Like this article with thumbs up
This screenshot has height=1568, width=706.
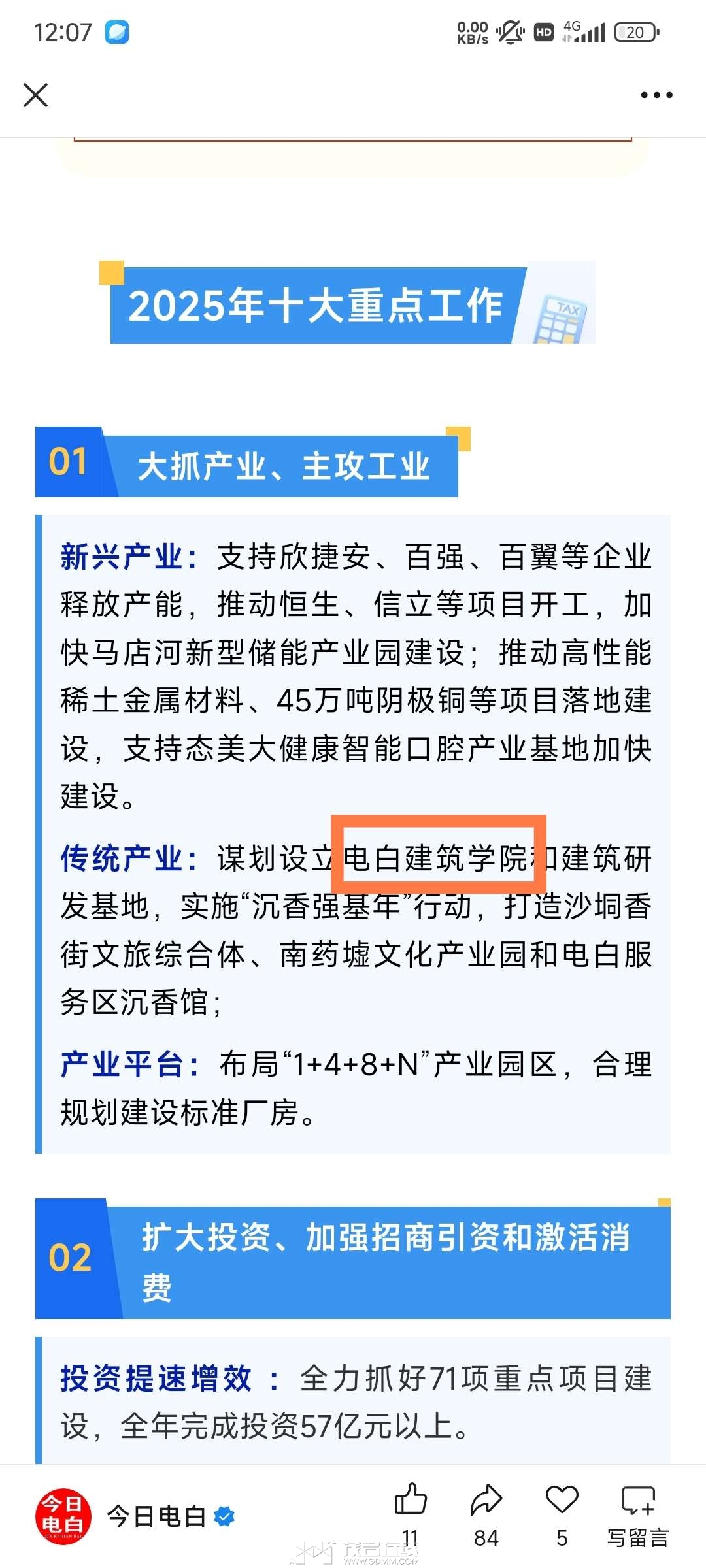click(x=411, y=1501)
